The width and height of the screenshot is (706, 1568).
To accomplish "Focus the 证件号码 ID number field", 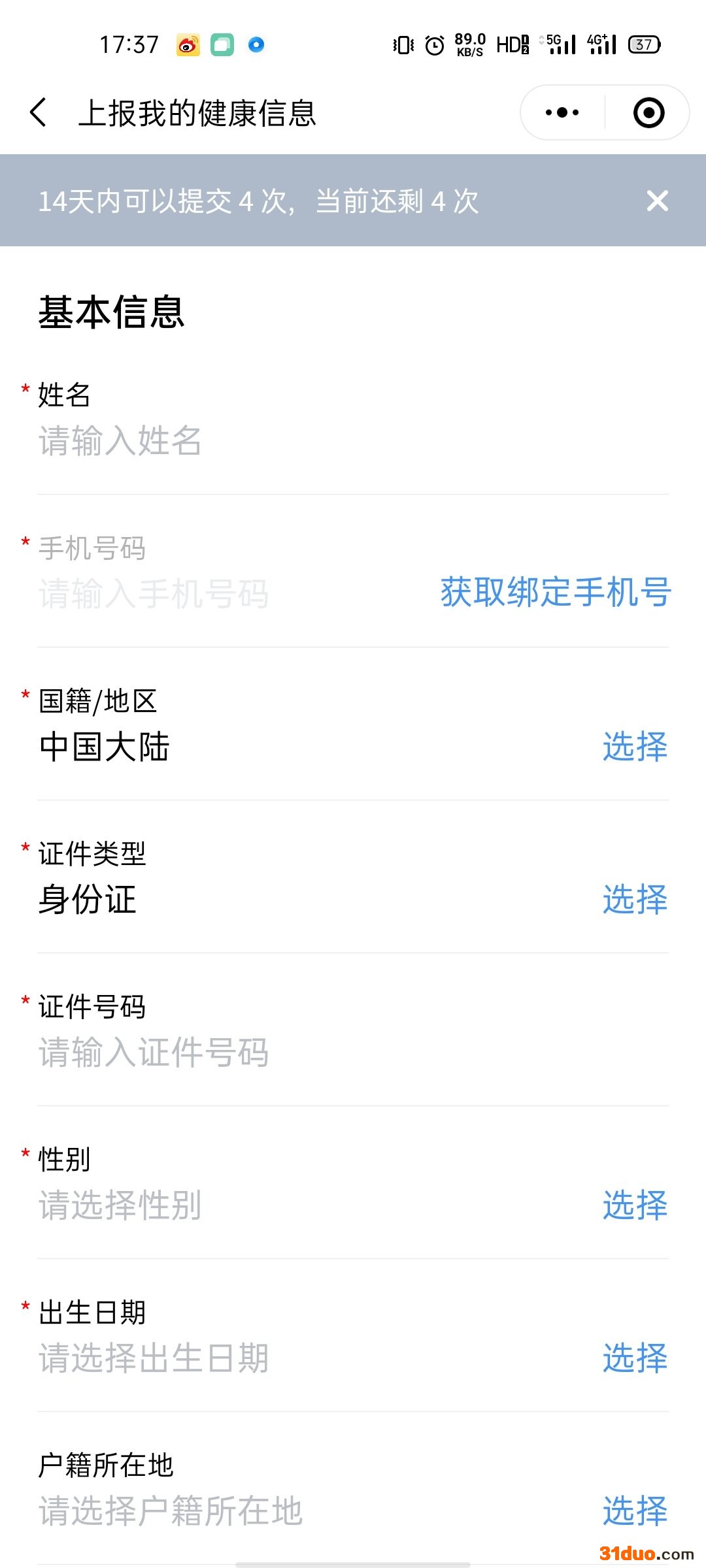I will (261, 1053).
